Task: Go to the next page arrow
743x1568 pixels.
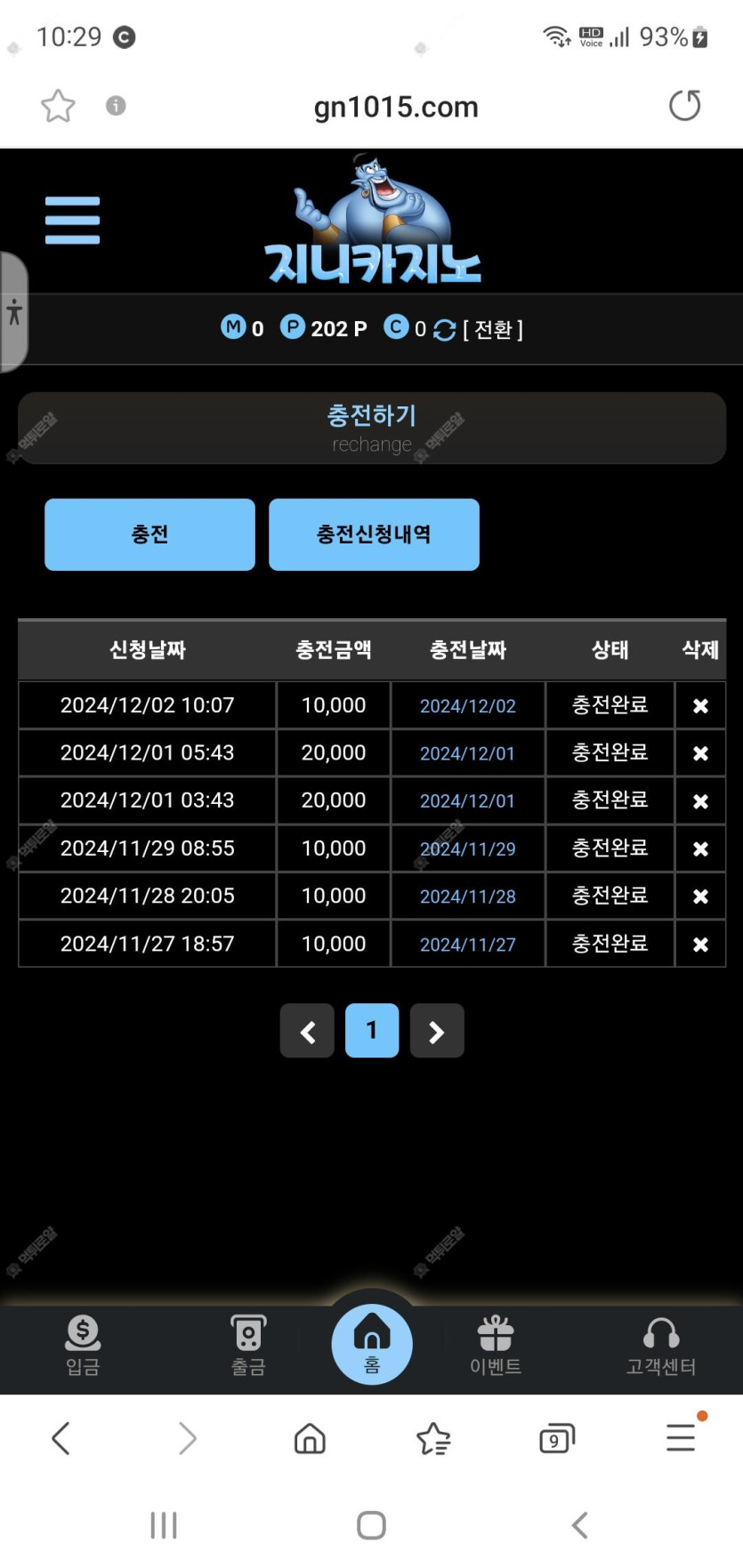Action: [x=437, y=1032]
